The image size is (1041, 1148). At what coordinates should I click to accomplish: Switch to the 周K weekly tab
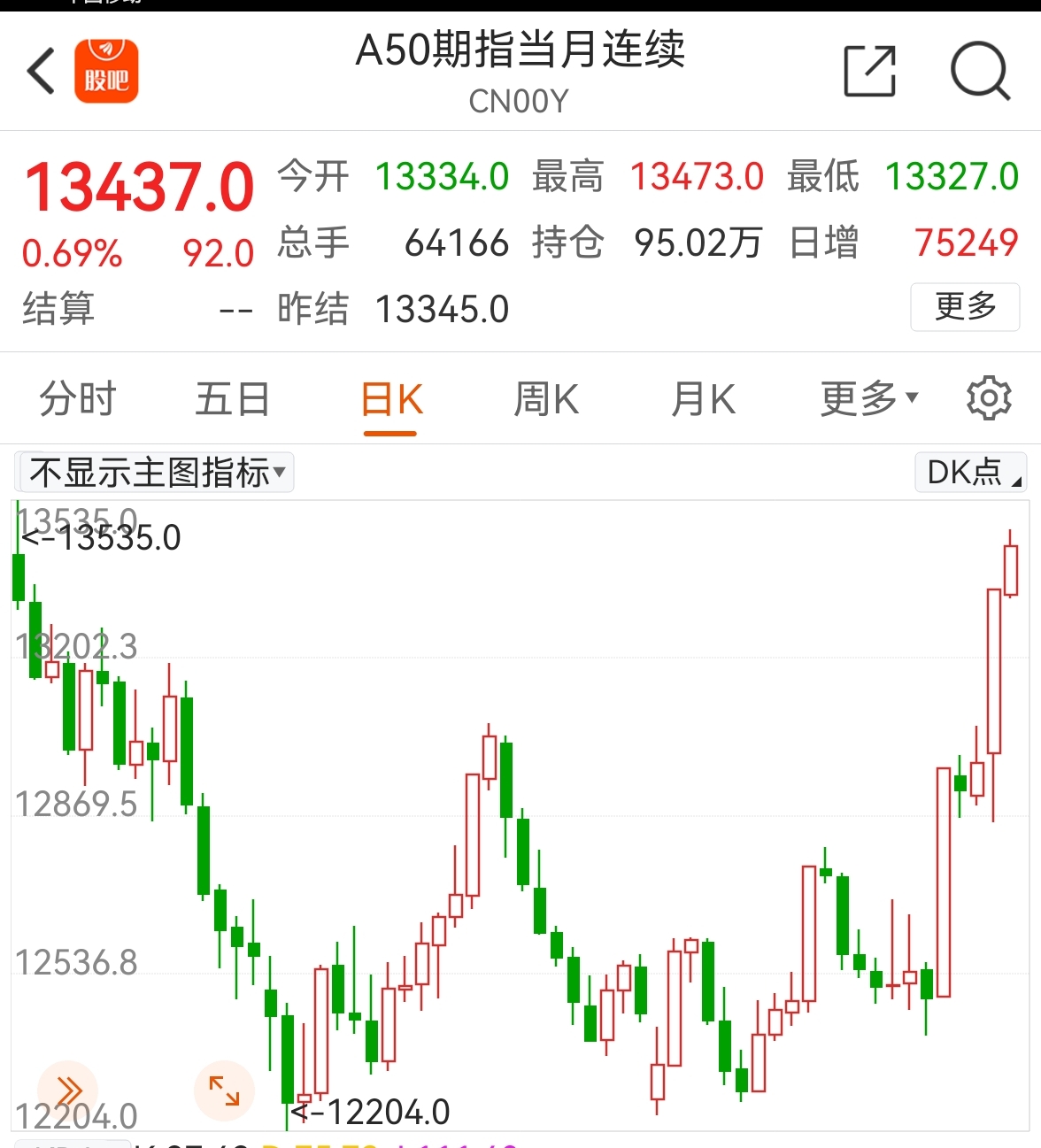(x=545, y=399)
